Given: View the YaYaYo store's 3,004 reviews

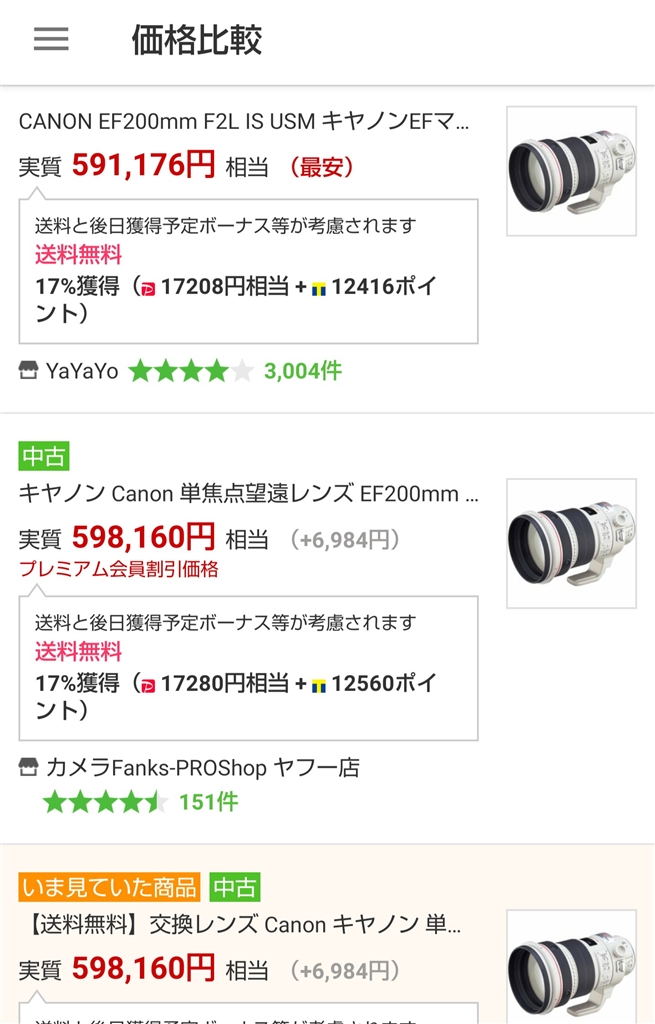Looking at the screenshot, I should [302, 371].
